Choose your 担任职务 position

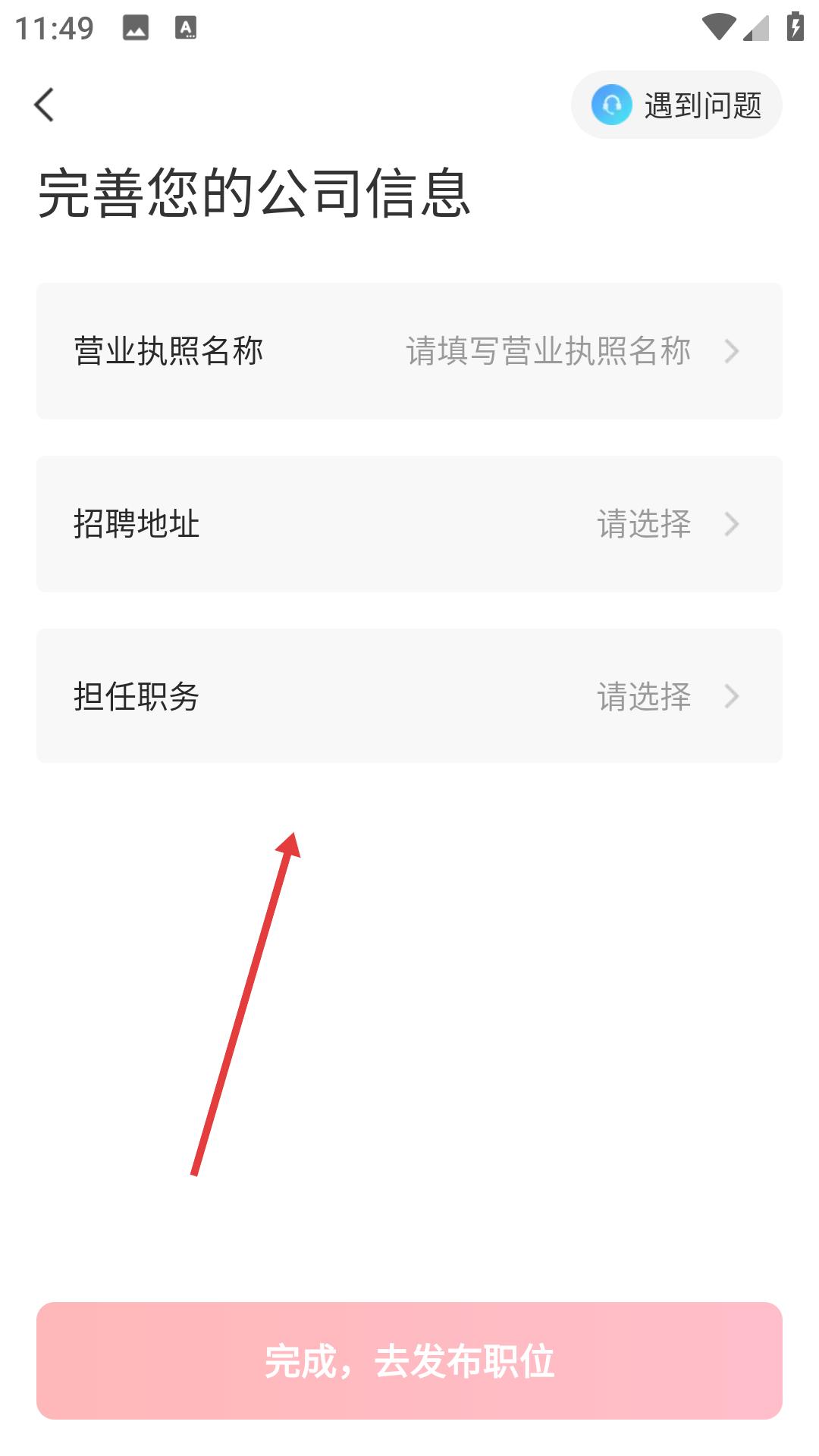(409, 696)
